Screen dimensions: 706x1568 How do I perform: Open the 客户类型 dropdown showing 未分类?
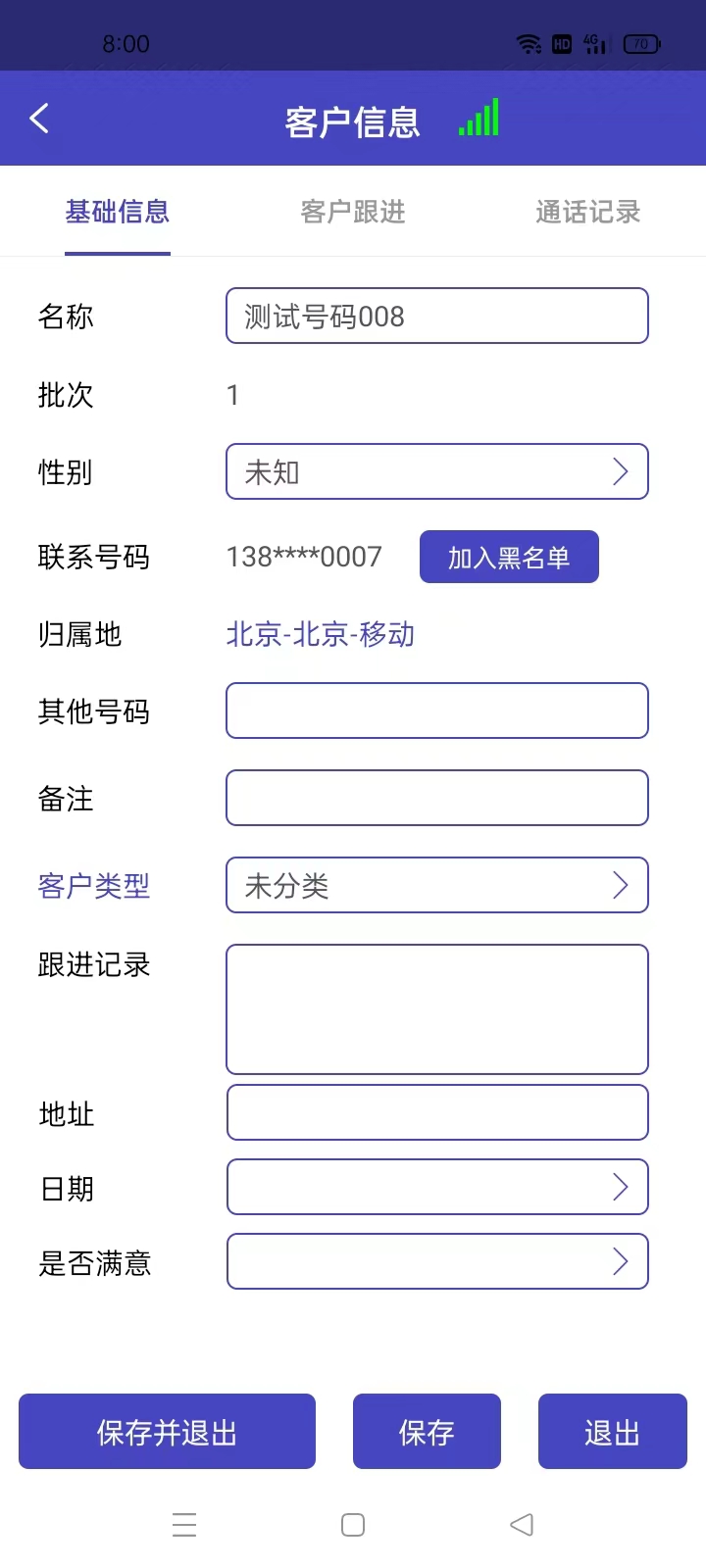coord(436,885)
